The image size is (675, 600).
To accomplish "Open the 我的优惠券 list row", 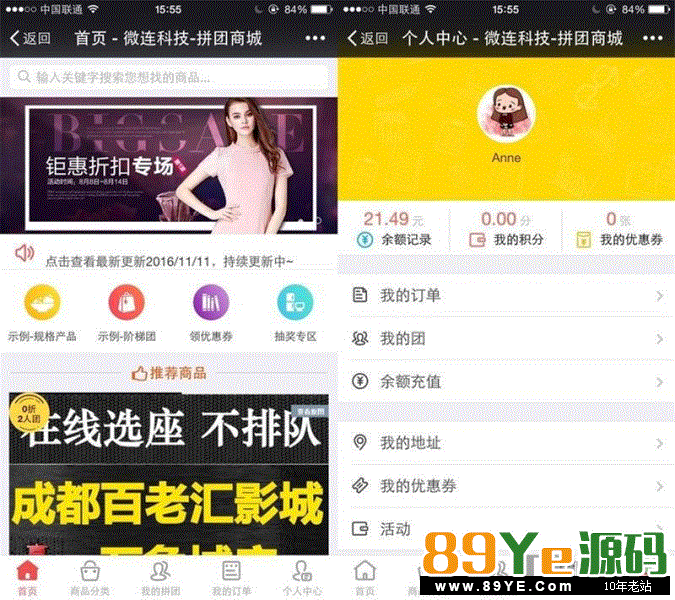I will tap(506, 486).
